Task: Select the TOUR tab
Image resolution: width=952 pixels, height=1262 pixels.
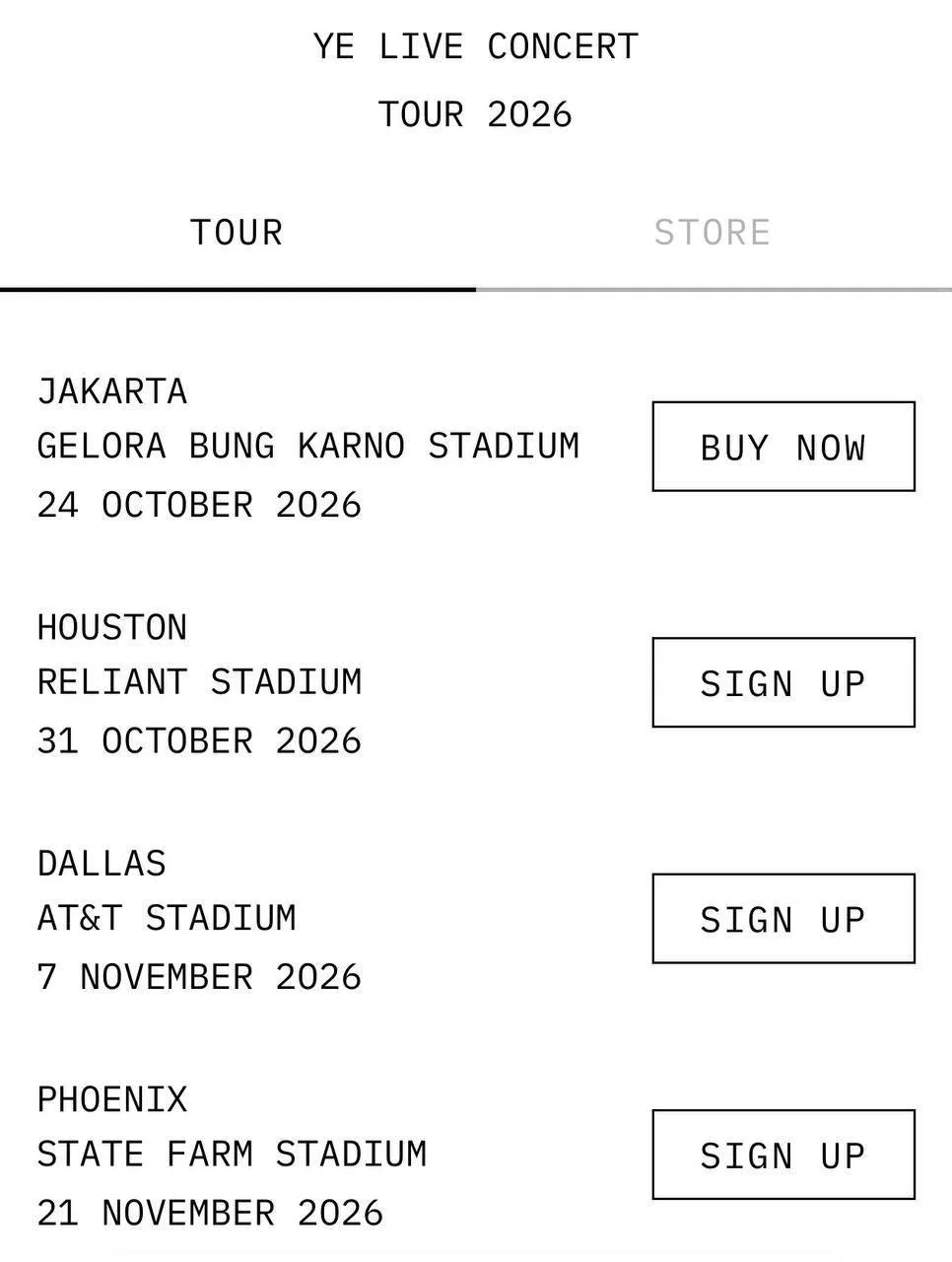Action: tap(237, 233)
